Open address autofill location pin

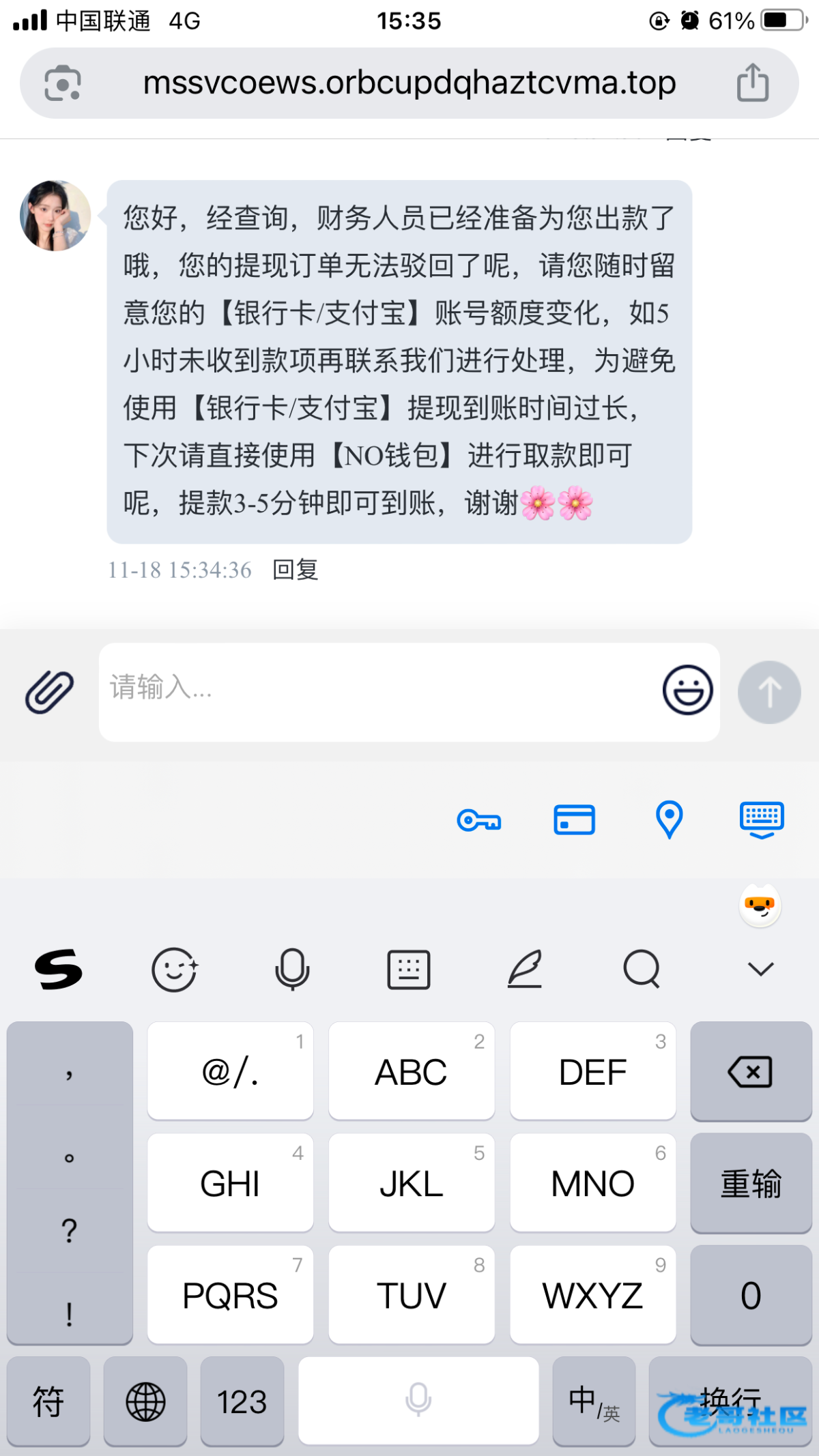[669, 819]
